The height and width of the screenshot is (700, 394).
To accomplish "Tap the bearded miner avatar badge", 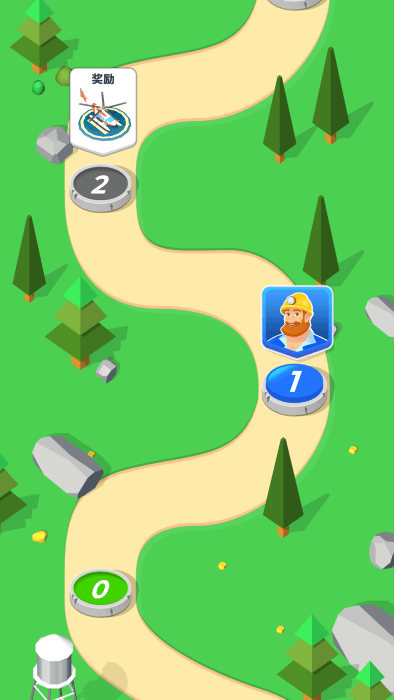I will point(297,322).
